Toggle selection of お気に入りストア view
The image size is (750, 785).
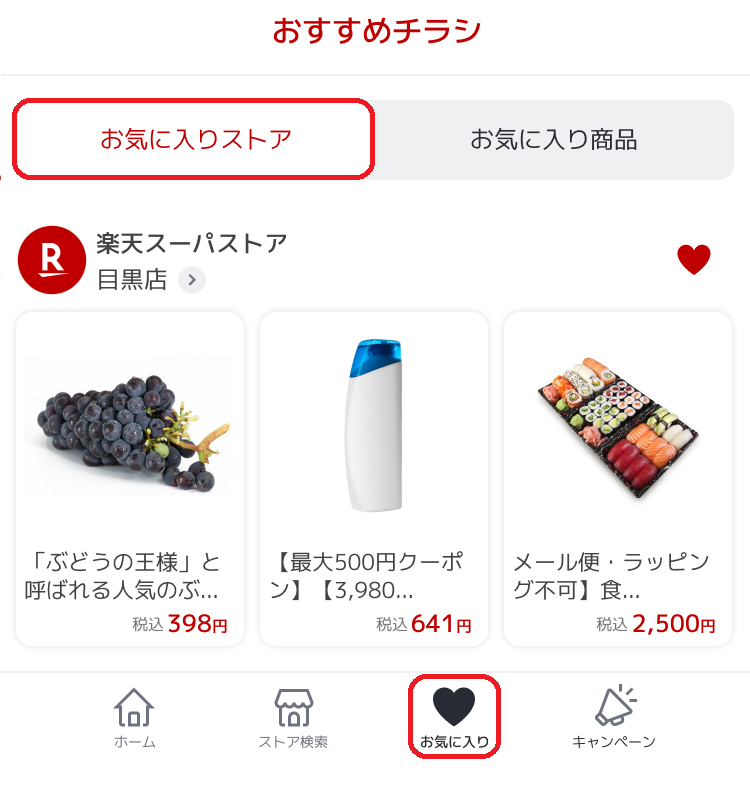click(x=193, y=140)
